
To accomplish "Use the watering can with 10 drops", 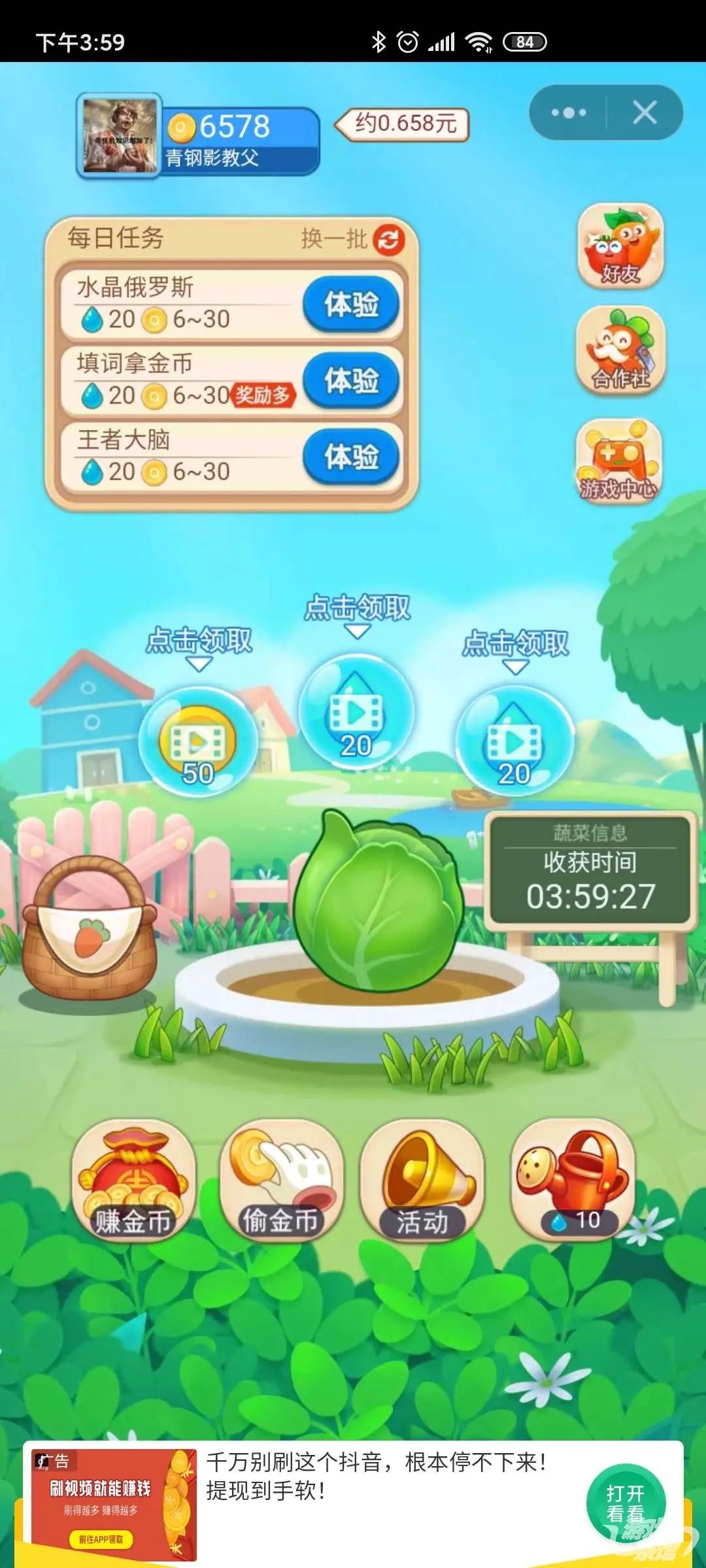I will [575, 1176].
